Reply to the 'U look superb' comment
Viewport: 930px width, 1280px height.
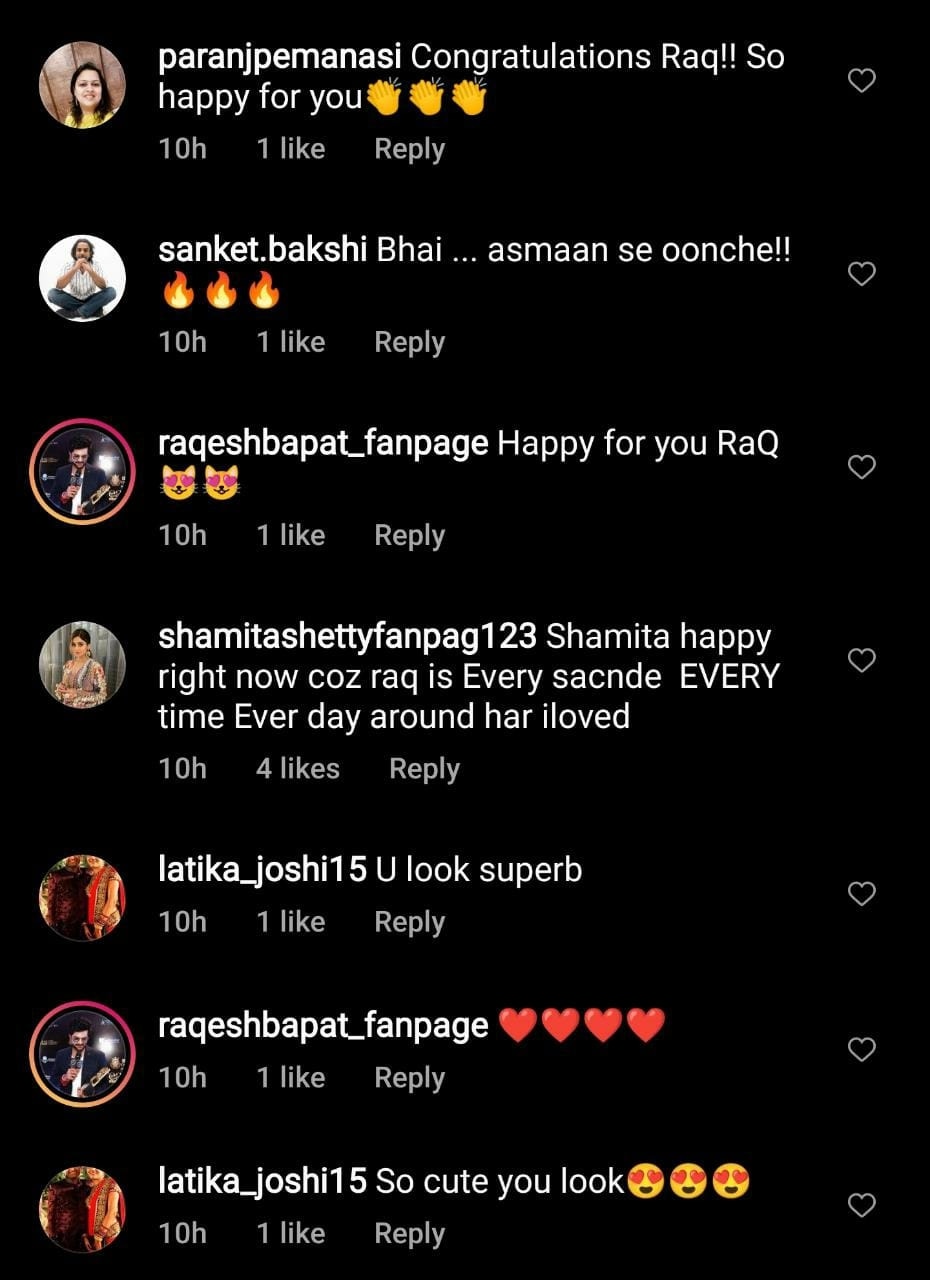point(409,922)
